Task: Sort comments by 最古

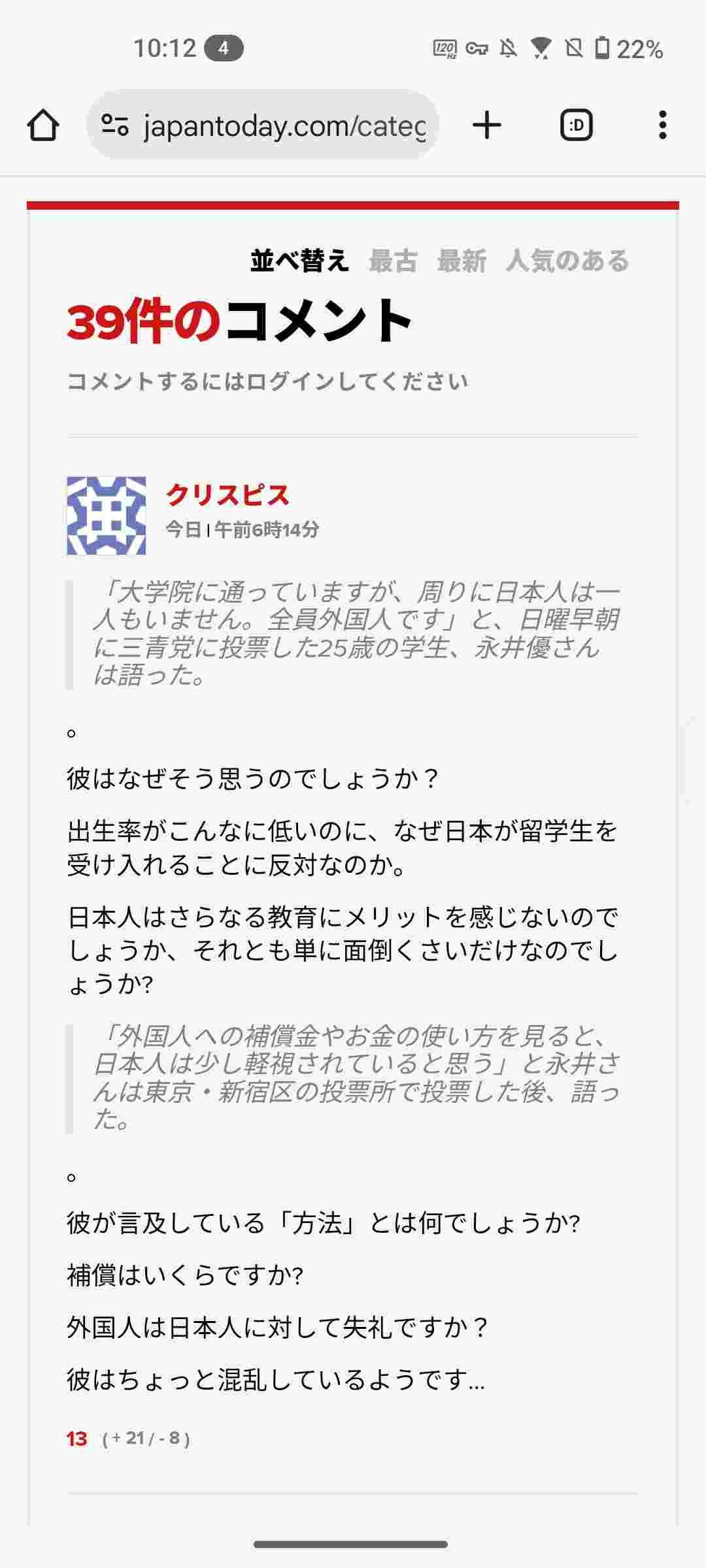Action: [x=393, y=261]
